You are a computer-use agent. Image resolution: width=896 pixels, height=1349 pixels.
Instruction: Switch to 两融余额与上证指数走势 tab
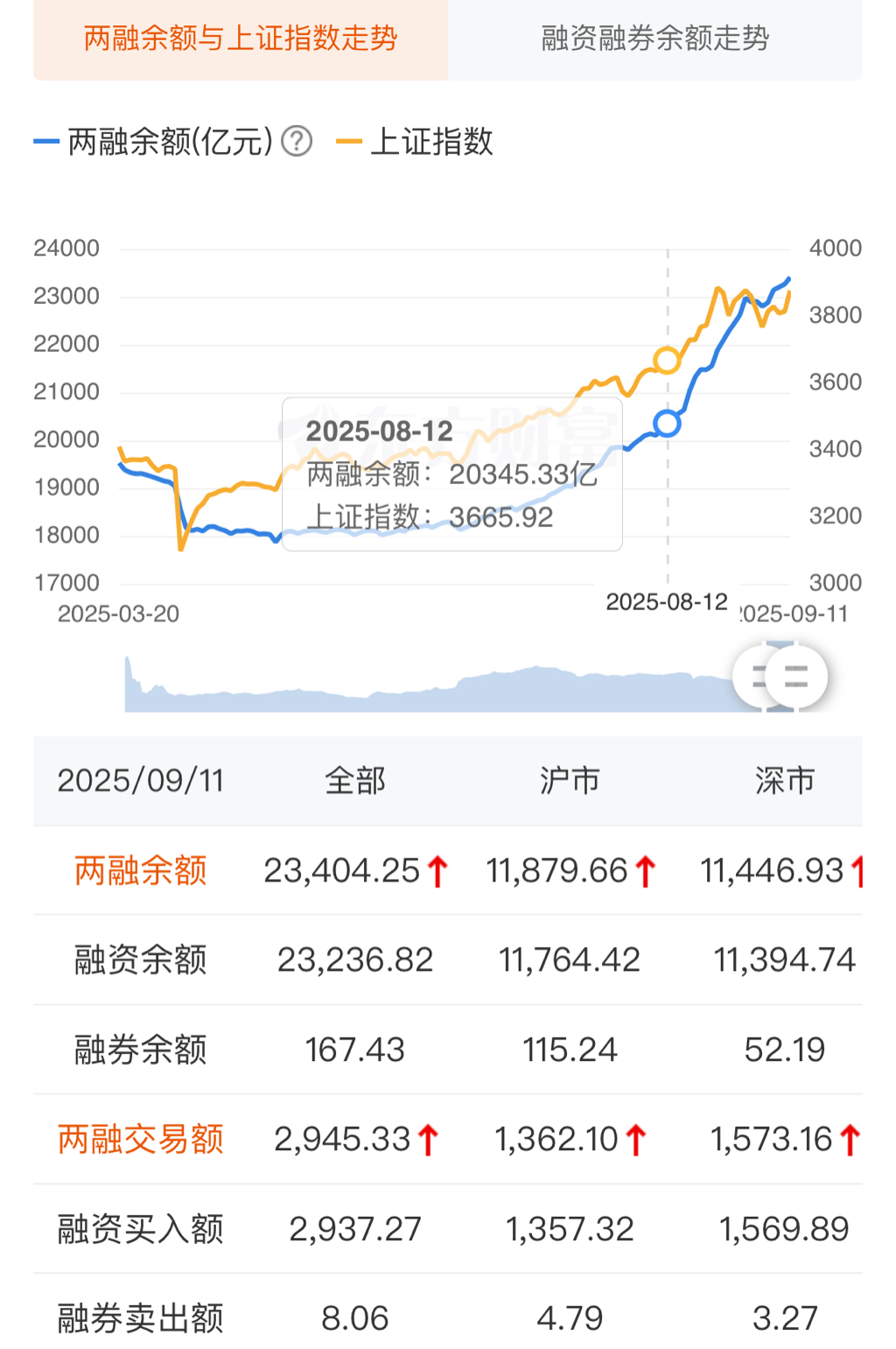pyautogui.click(x=241, y=39)
